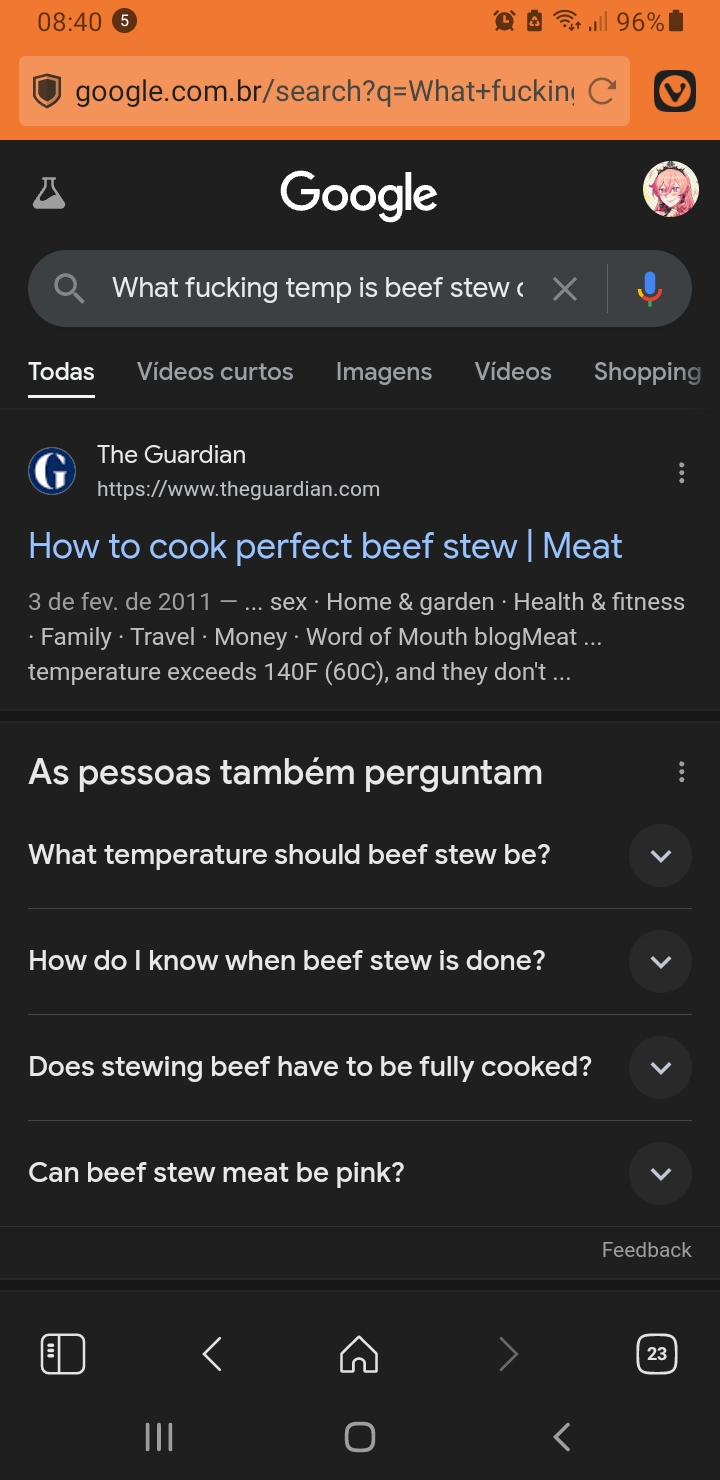Switch to the Vídeos curtos tab
Image resolution: width=720 pixels, height=1480 pixels.
click(x=215, y=372)
